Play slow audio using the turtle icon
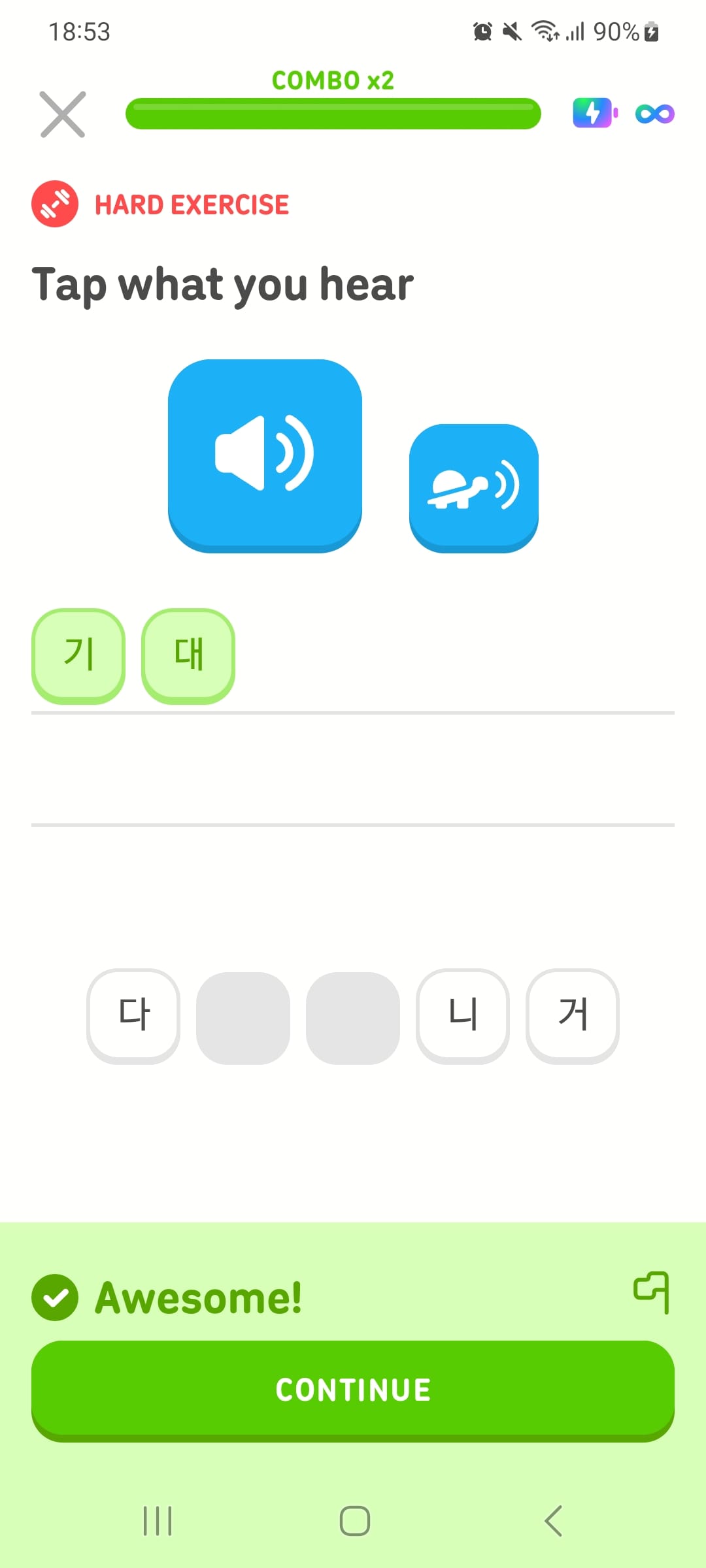Viewport: 706px width, 1568px height. pyautogui.click(x=473, y=487)
